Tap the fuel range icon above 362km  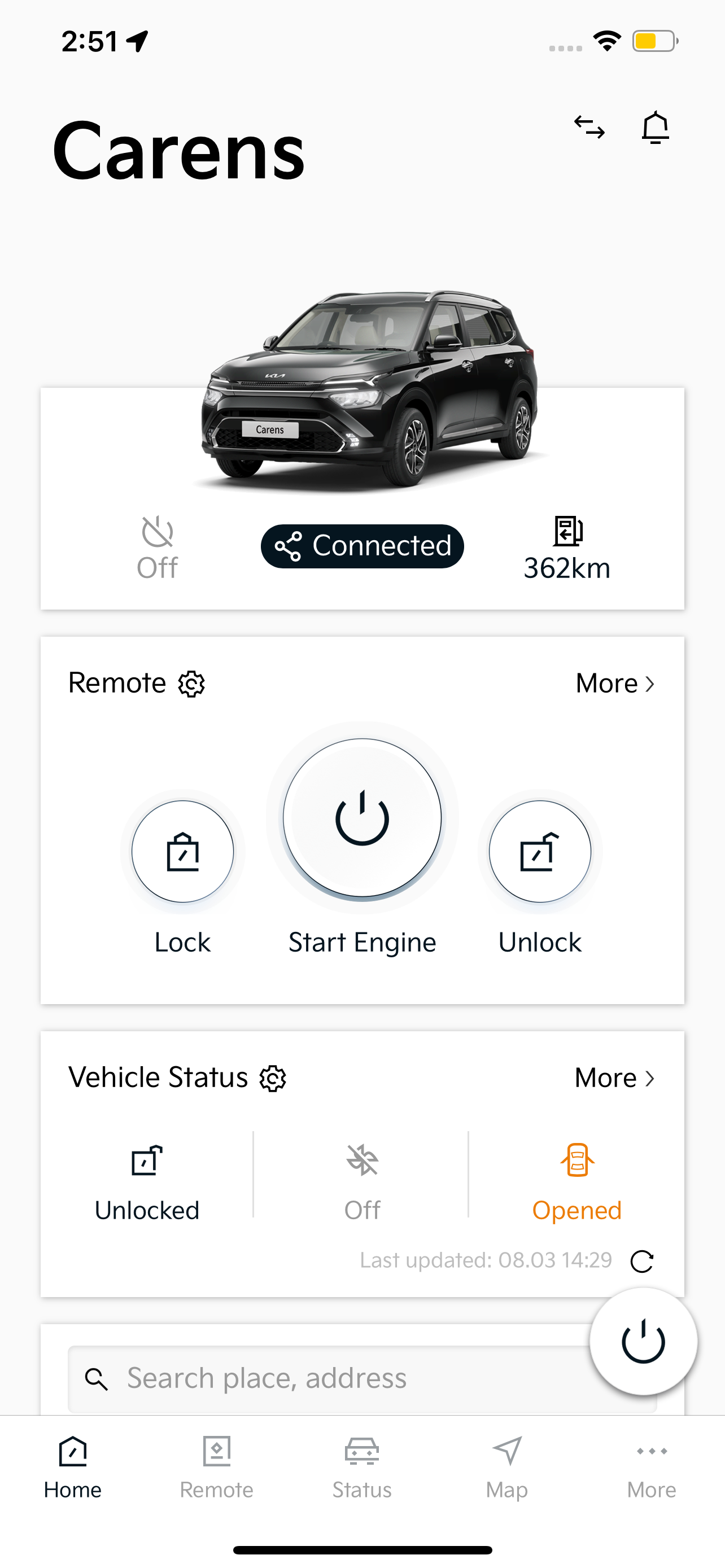coord(568,535)
